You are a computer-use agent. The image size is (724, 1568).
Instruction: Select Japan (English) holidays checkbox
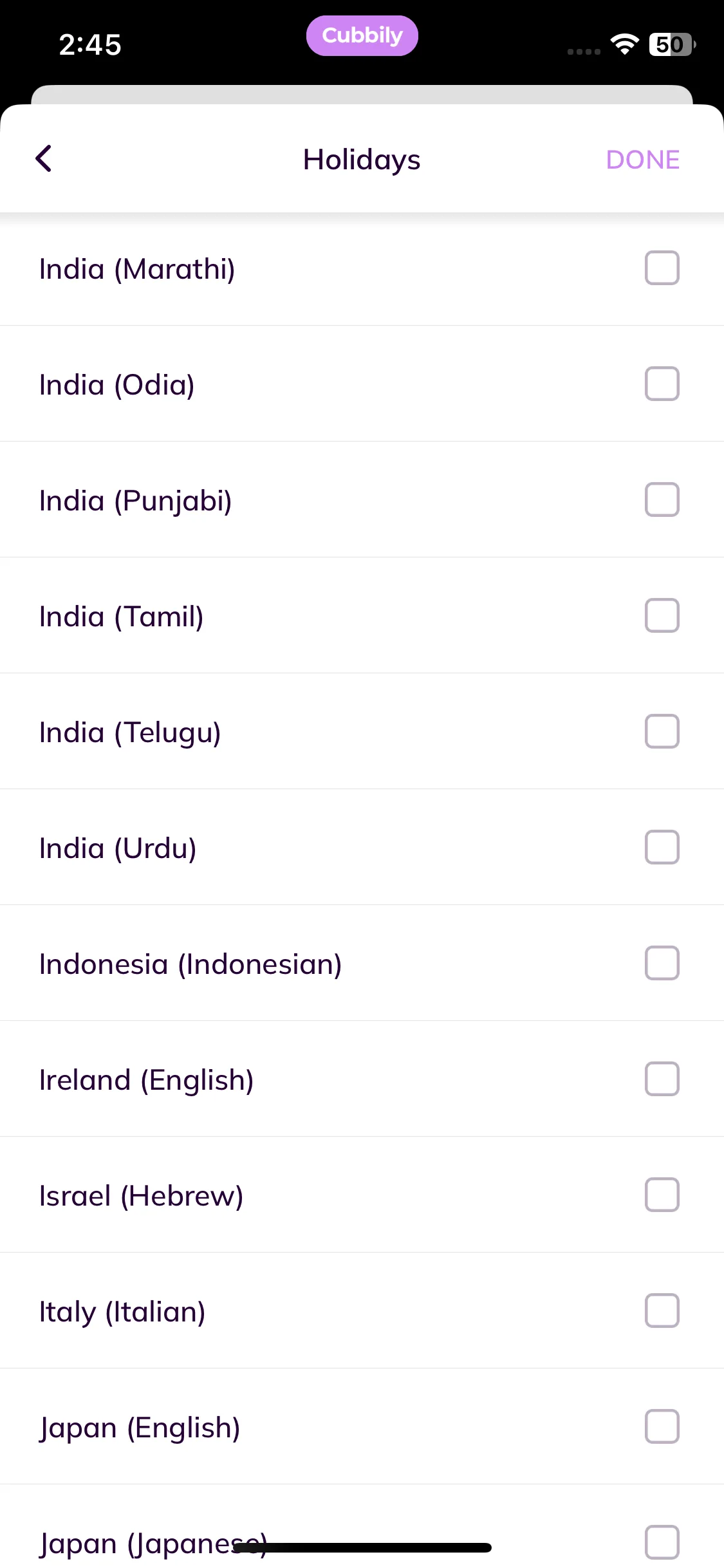(662, 1426)
